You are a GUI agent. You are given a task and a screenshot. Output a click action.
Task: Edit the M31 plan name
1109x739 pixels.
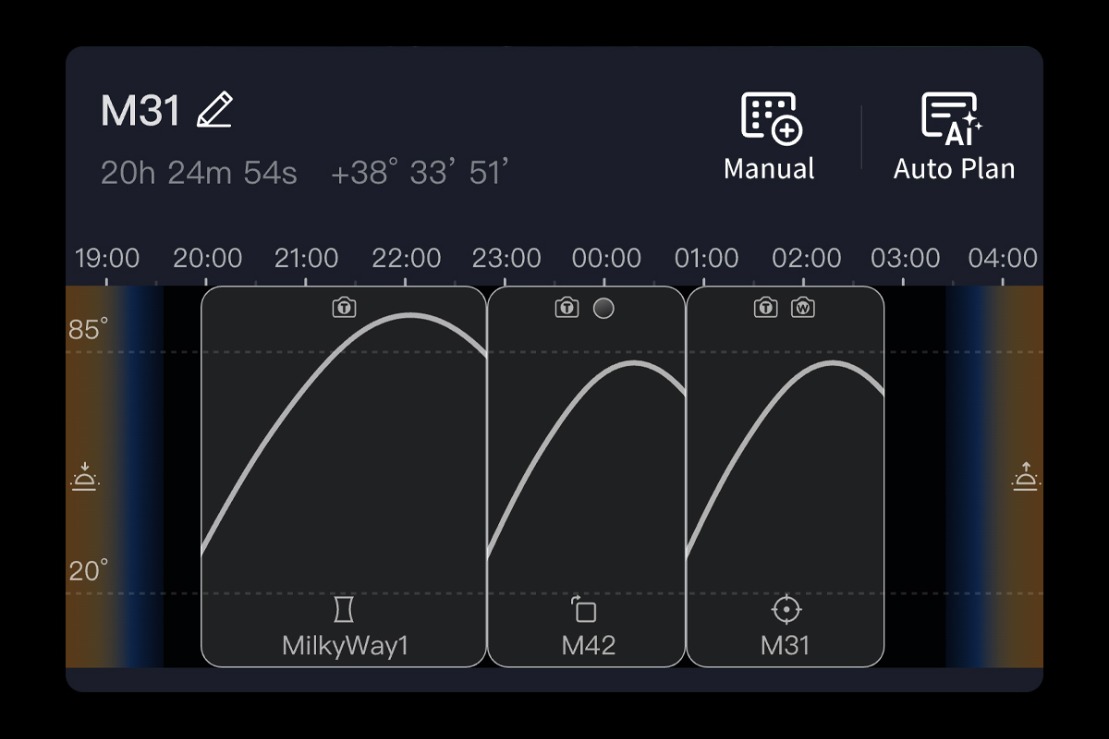(214, 110)
